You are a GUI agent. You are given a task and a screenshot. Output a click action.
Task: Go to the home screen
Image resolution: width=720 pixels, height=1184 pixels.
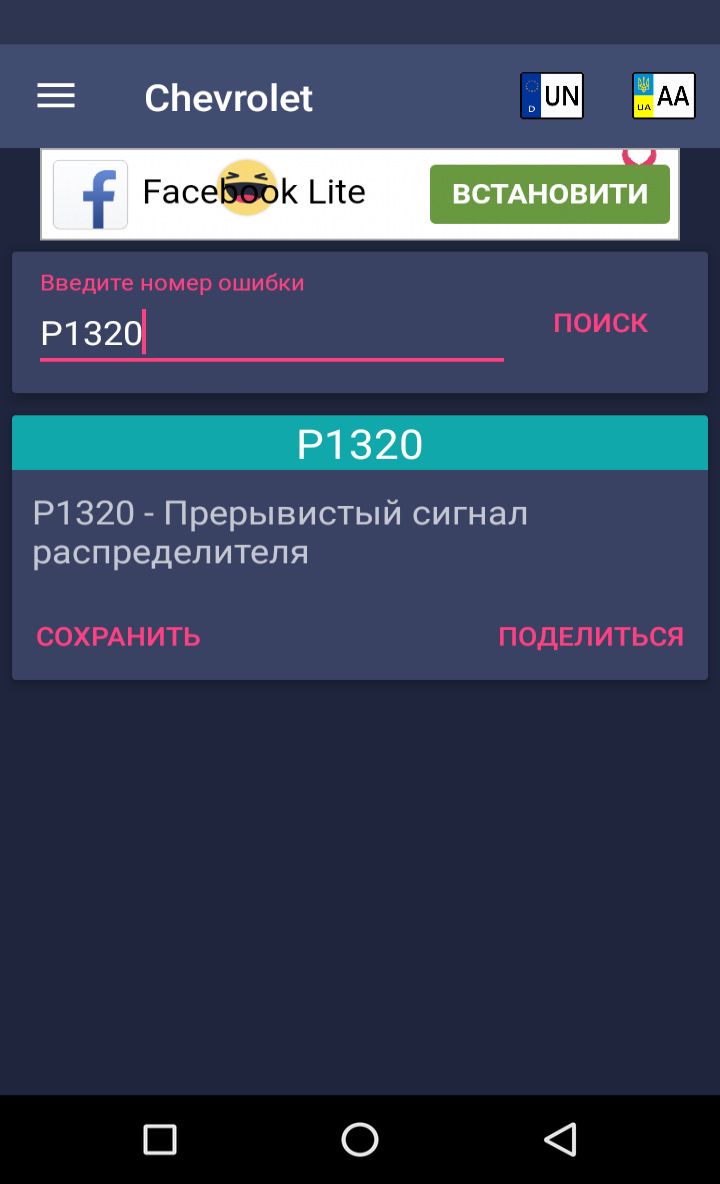click(x=360, y=1139)
